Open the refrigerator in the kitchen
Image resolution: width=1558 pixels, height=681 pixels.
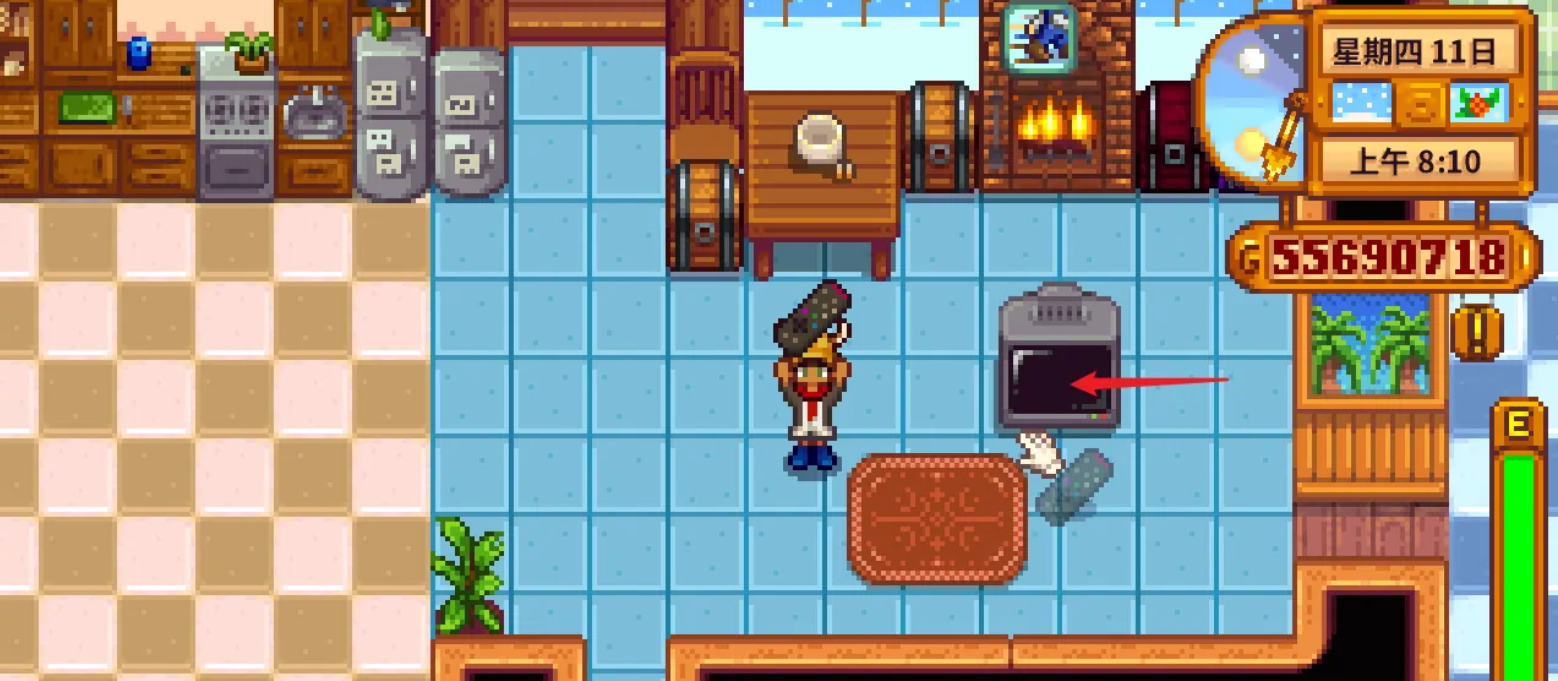[x=391, y=115]
